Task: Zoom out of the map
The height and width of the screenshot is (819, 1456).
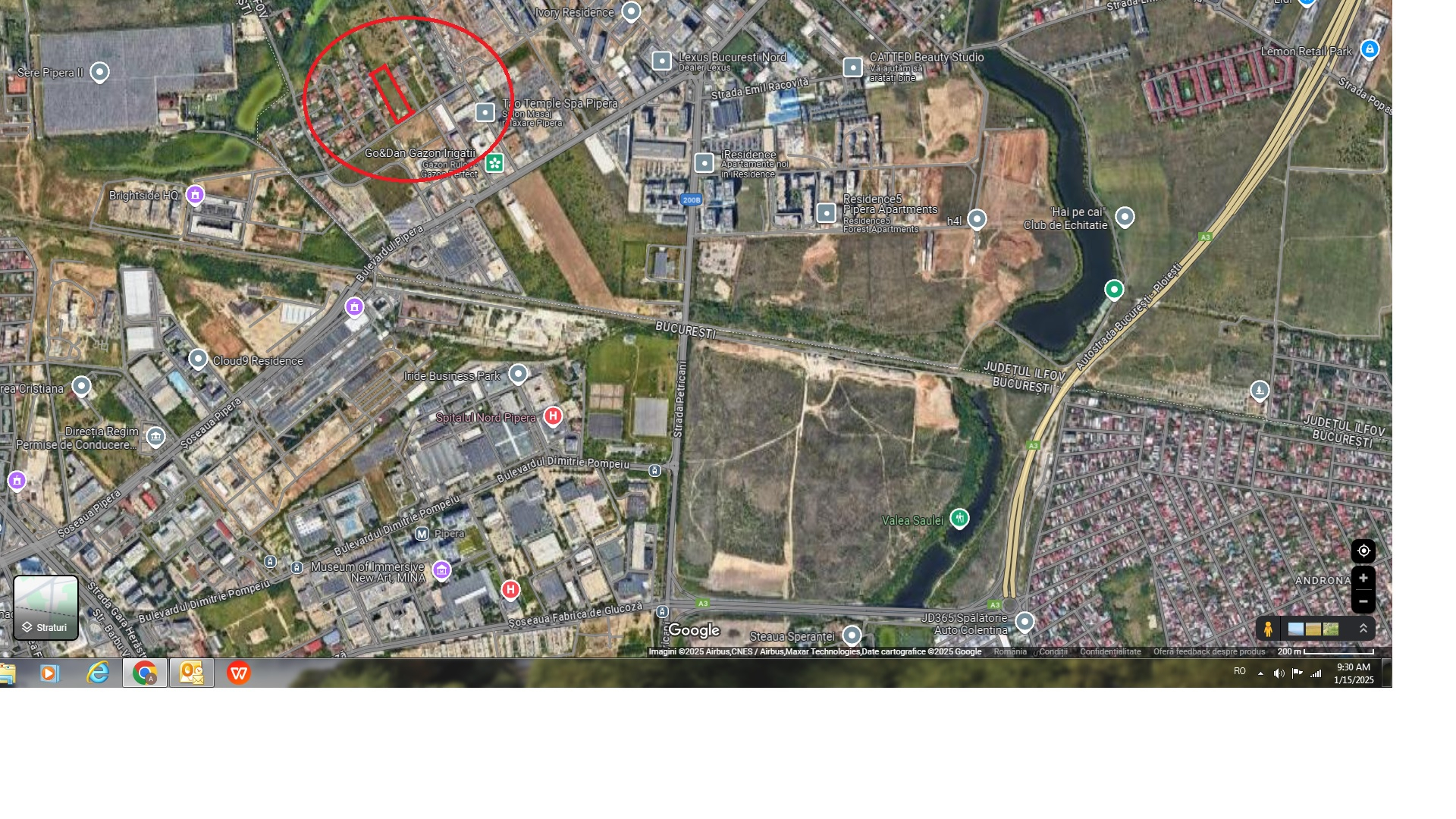Action: 1363,601
